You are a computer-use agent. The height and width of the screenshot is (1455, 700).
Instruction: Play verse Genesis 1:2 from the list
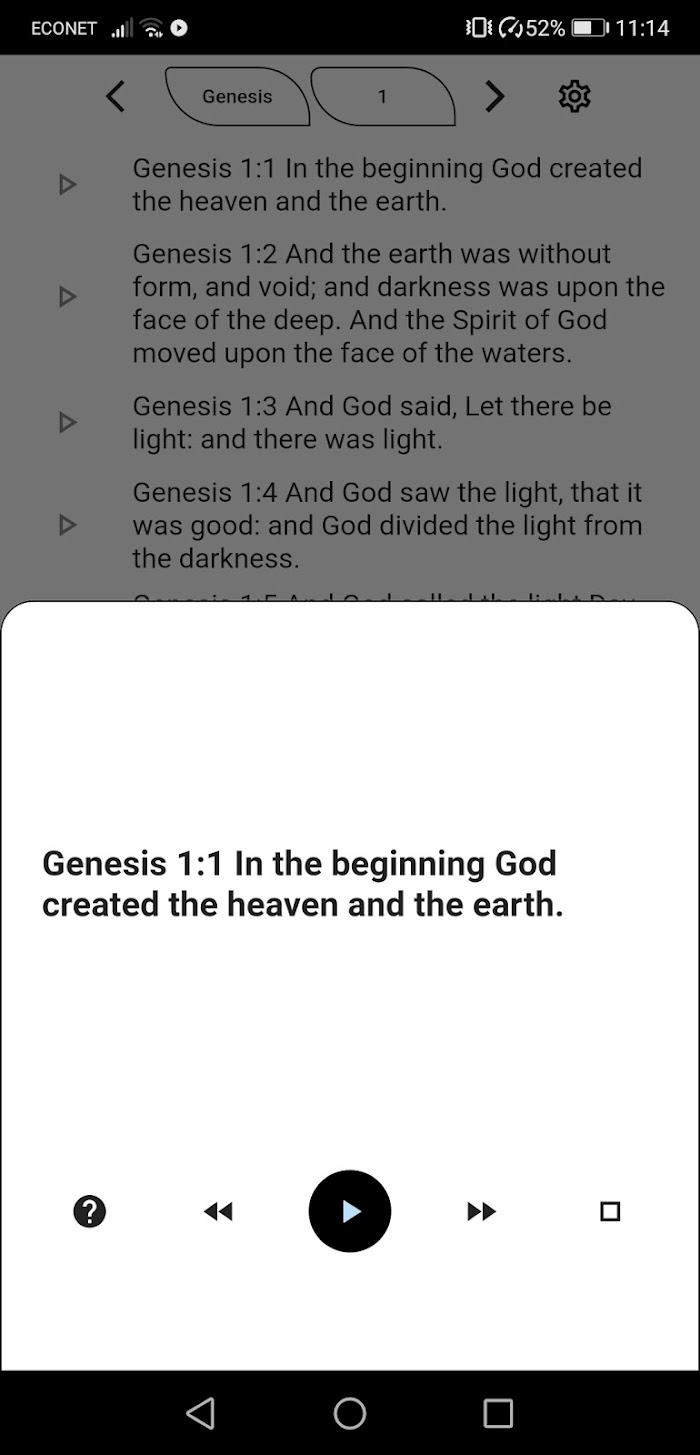68,297
